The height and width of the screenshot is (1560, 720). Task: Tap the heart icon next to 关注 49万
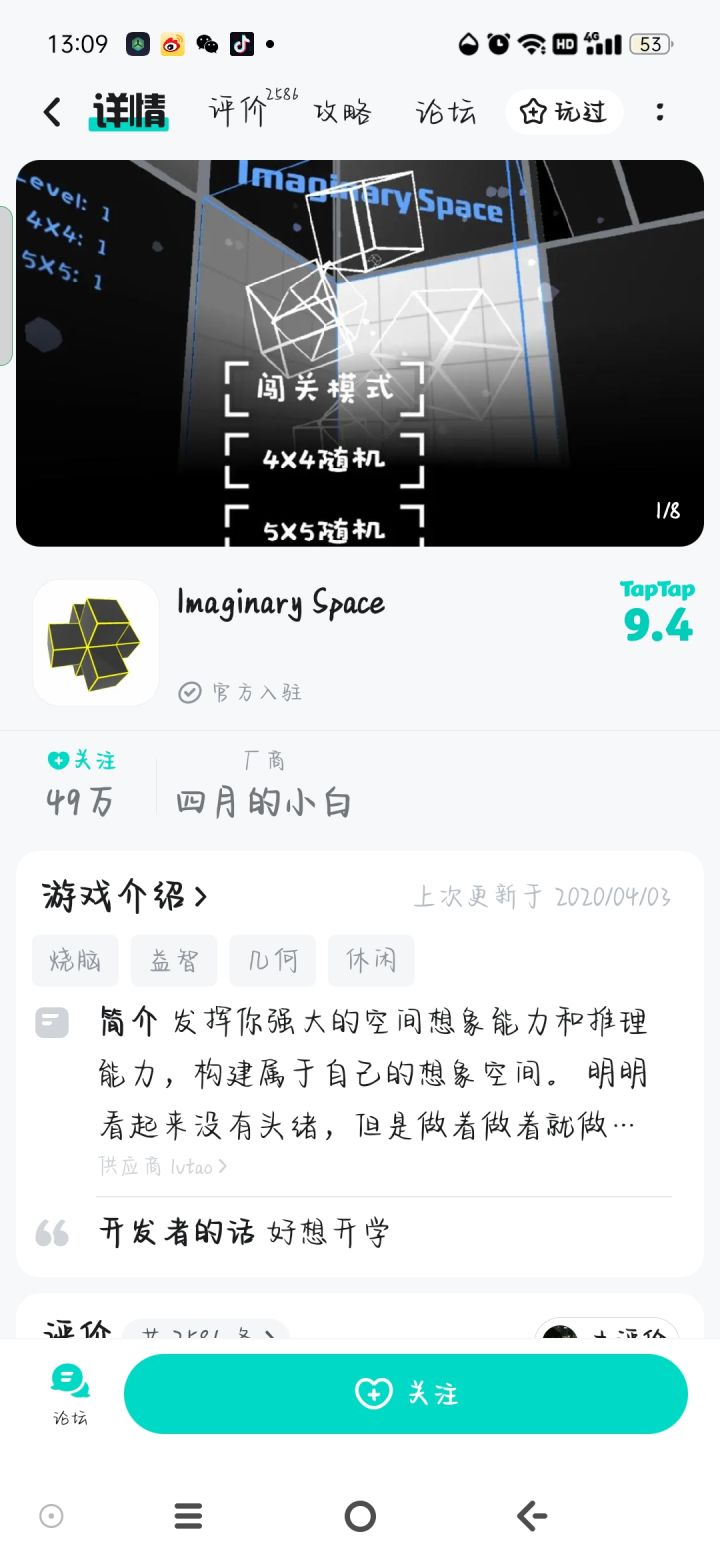(60, 760)
